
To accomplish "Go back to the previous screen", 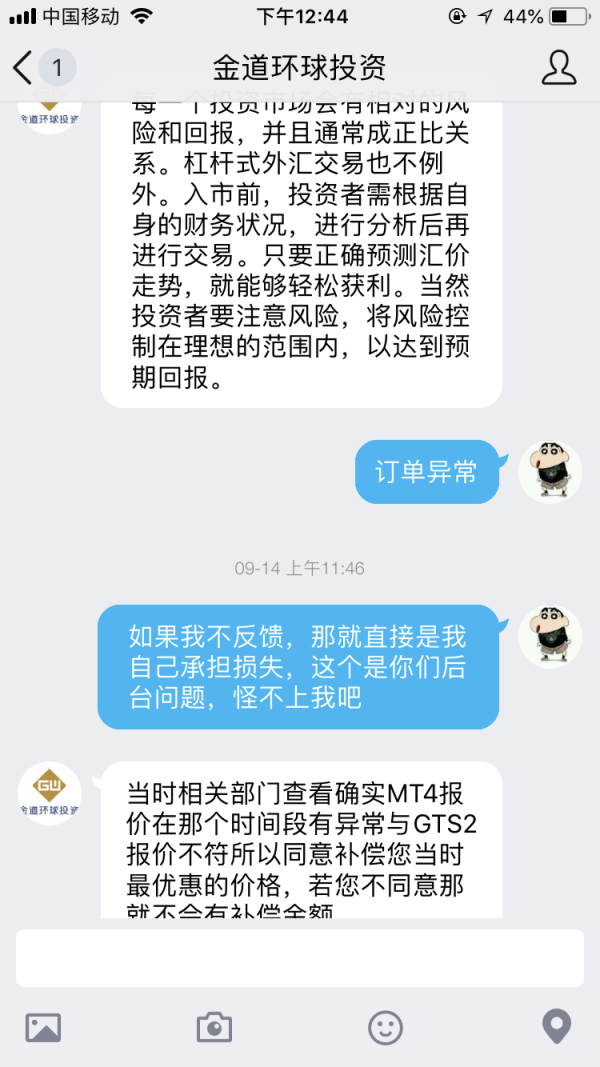I will point(24,68).
